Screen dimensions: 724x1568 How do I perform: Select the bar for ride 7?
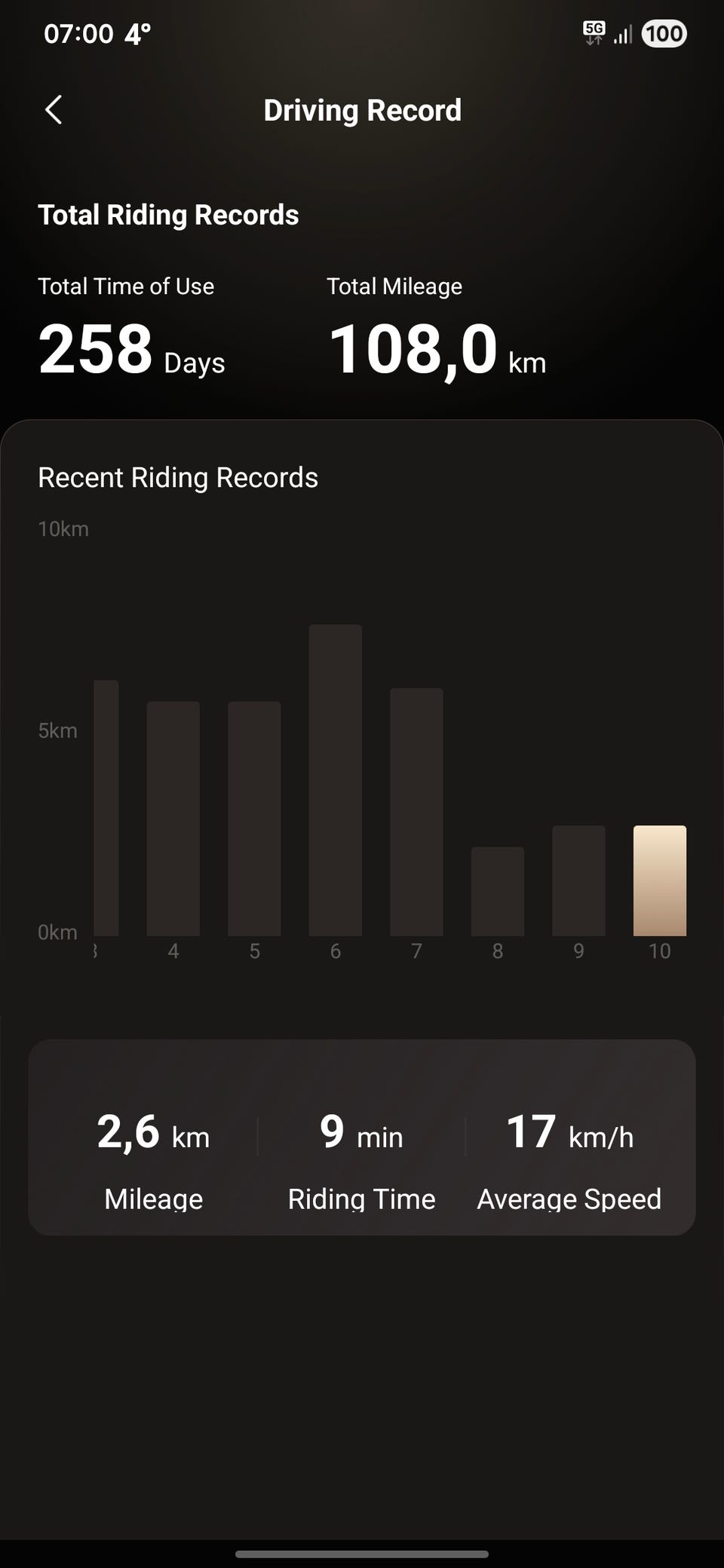416,811
